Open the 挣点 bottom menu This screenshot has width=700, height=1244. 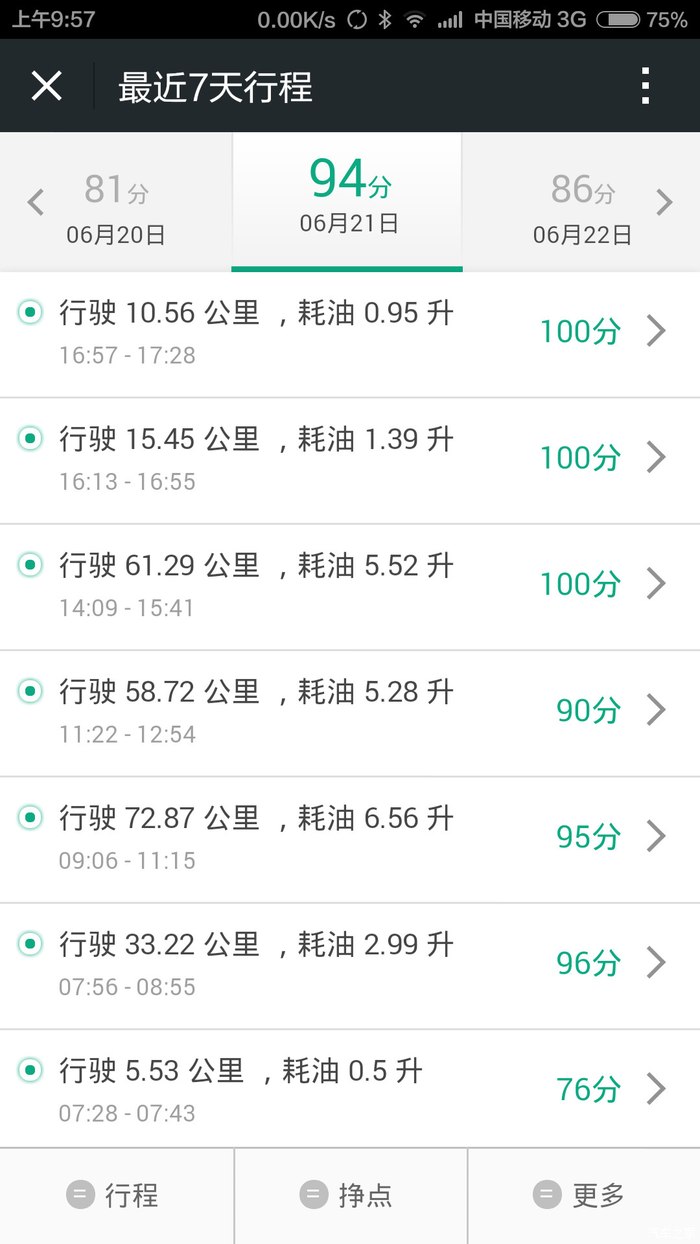click(350, 1195)
